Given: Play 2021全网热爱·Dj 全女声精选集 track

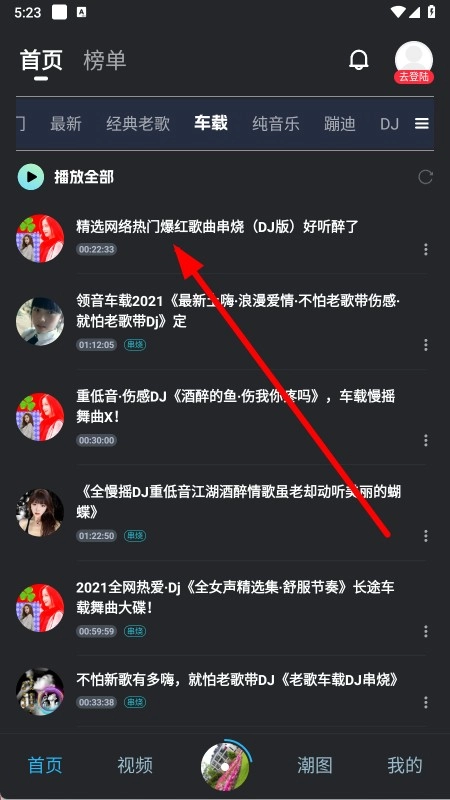Looking at the screenshot, I should [x=235, y=597].
